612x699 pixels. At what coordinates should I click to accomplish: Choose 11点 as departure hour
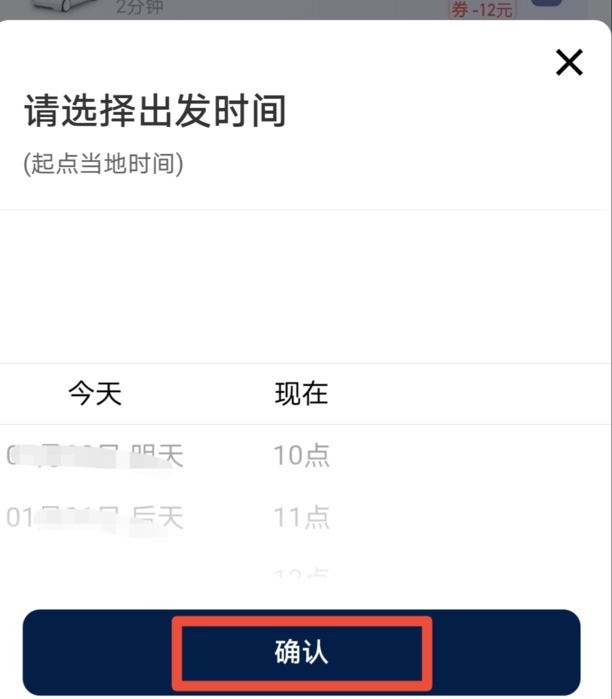pos(301,517)
